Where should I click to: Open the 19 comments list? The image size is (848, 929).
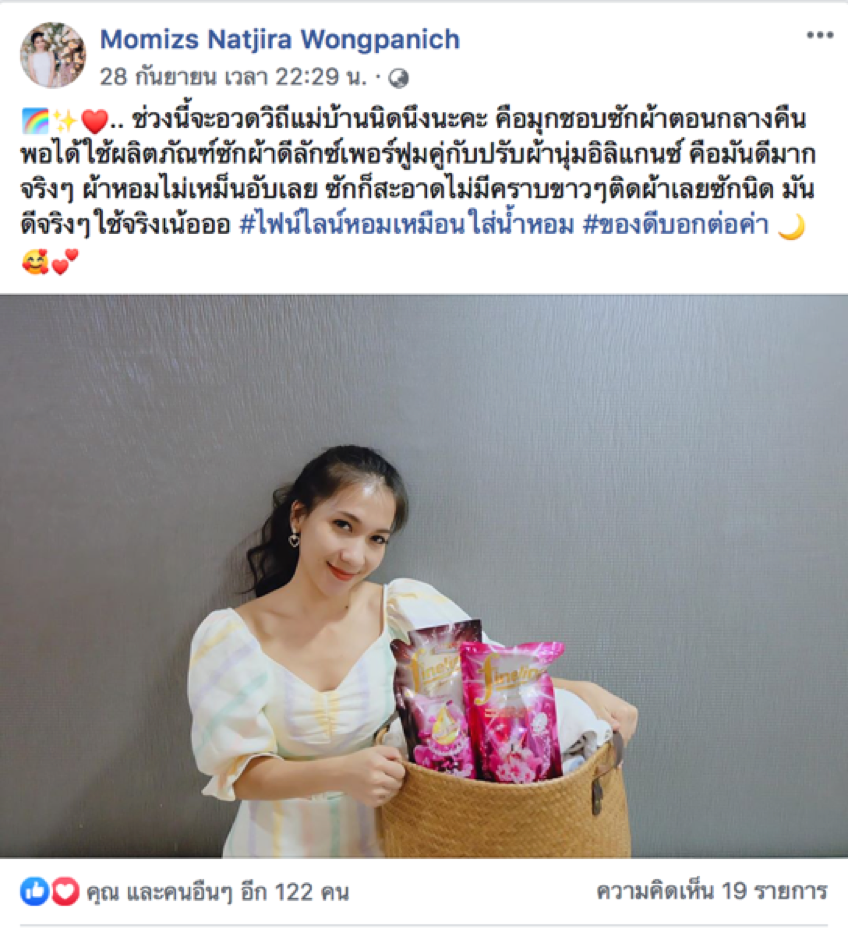point(711,891)
